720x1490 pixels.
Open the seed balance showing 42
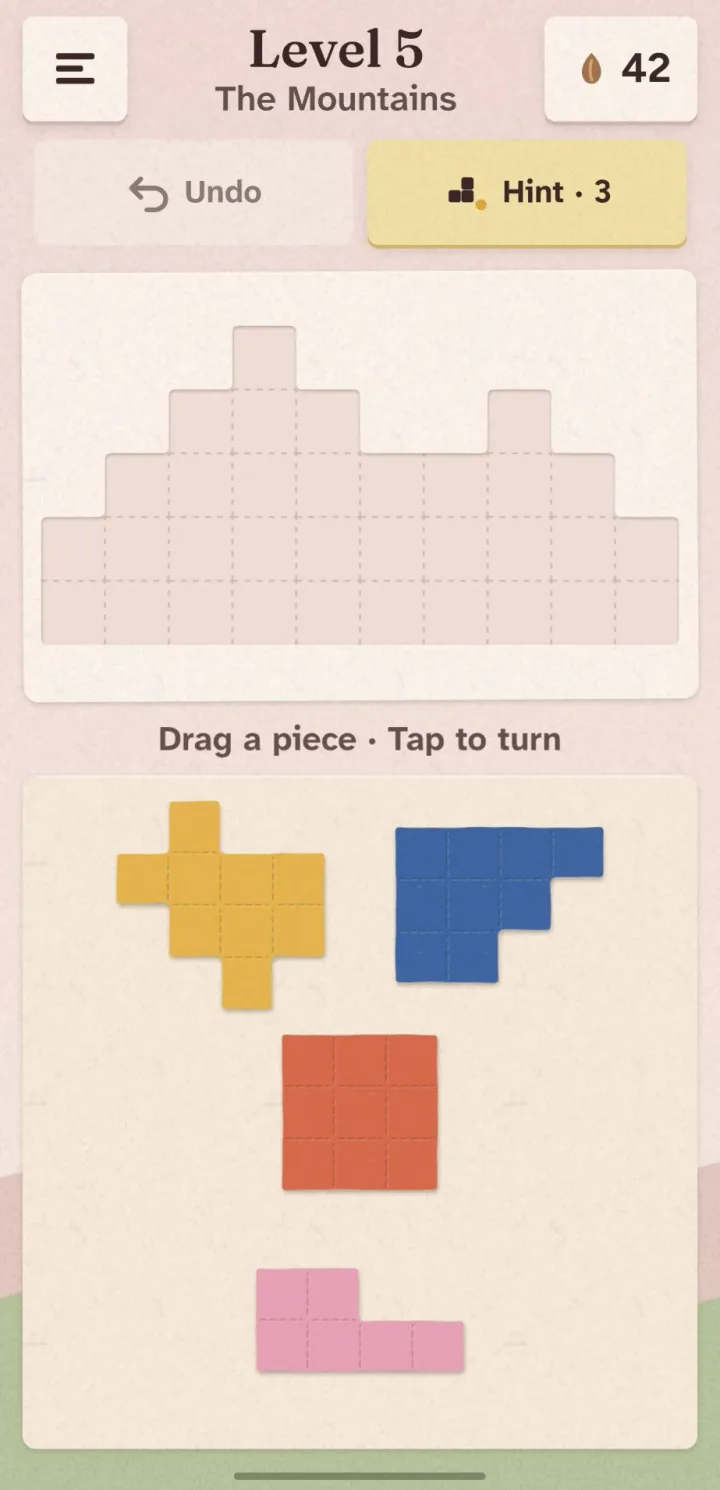[x=621, y=69]
